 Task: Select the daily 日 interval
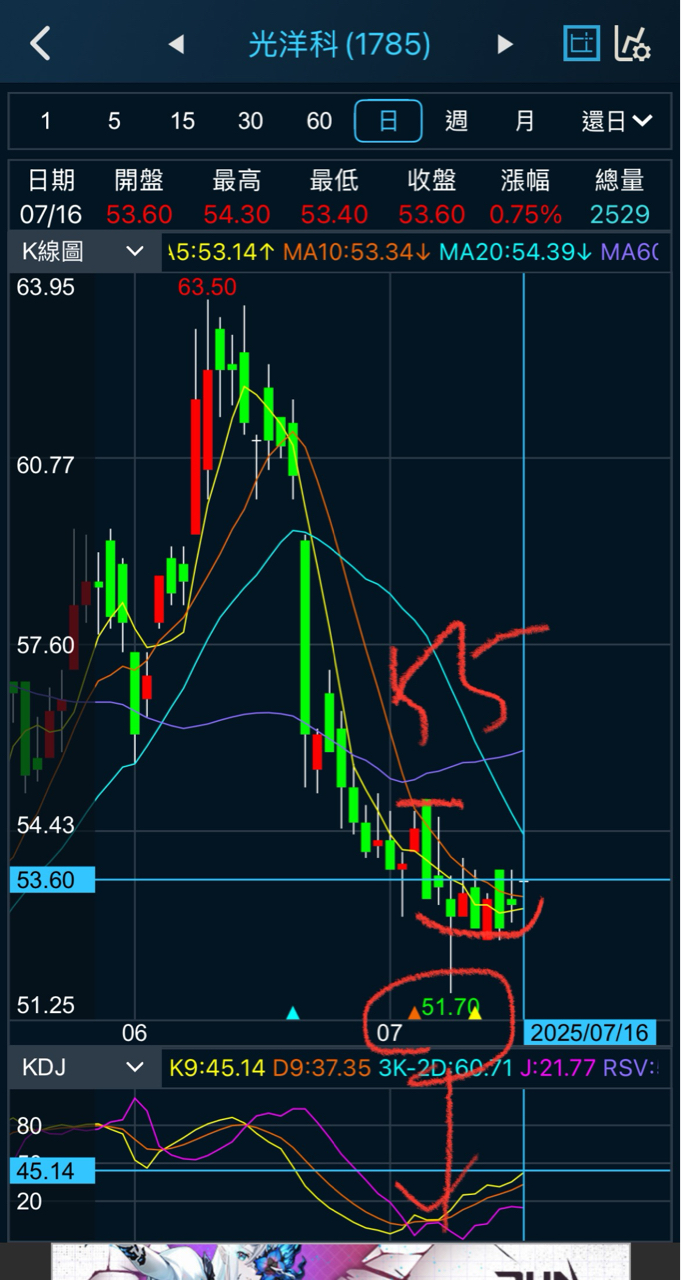click(388, 121)
